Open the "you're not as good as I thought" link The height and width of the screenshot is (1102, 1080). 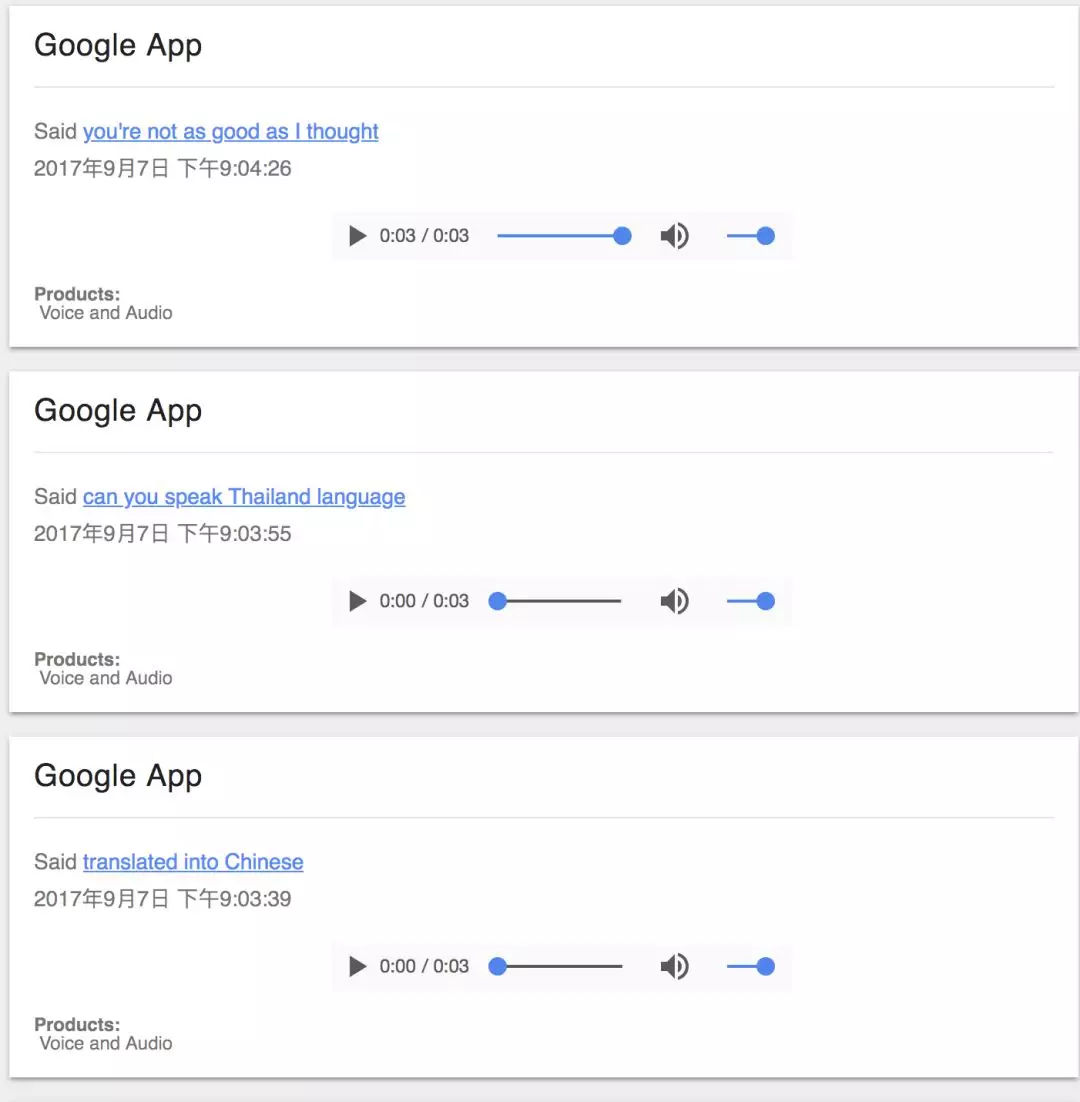pyautogui.click(x=230, y=132)
